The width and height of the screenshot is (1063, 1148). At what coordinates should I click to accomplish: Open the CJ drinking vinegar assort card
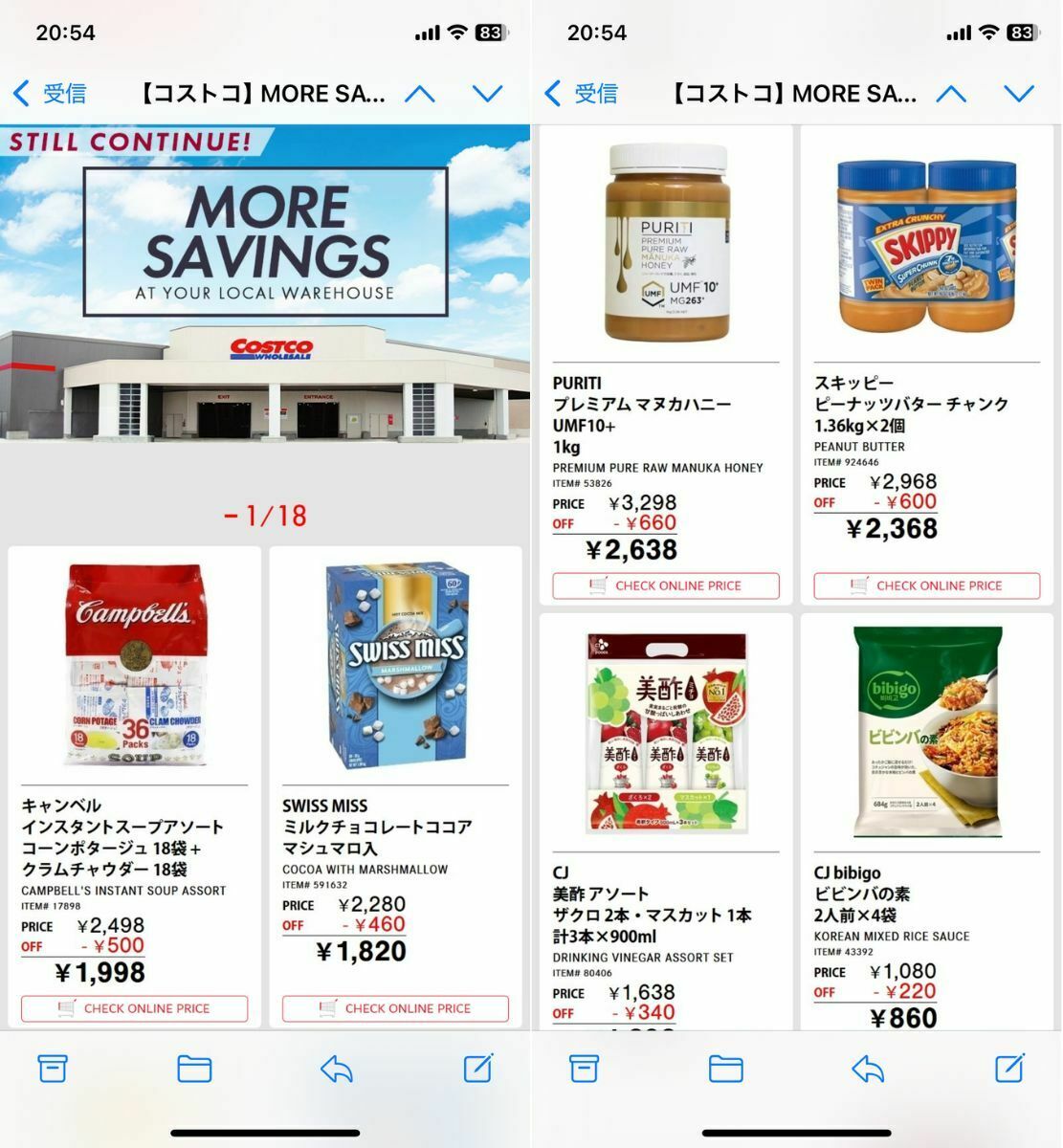[666, 823]
